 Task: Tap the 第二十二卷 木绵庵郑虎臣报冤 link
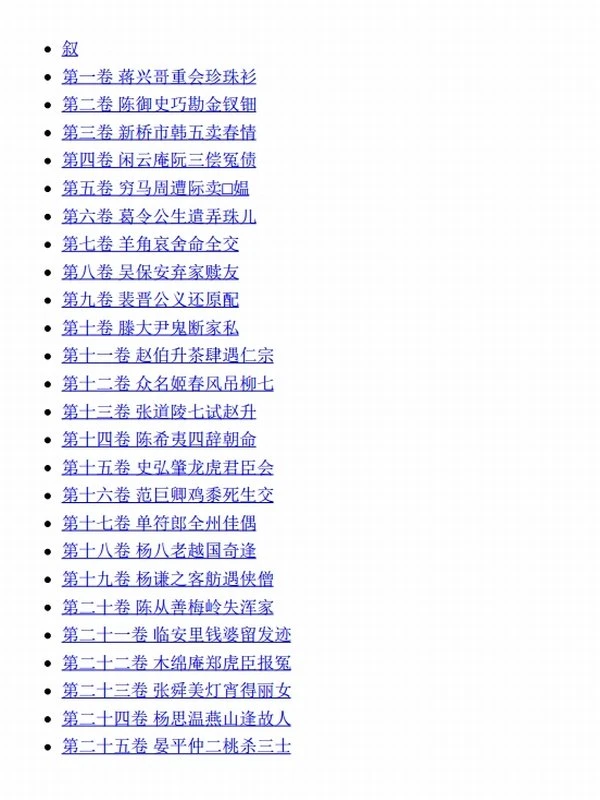click(x=177, y=662)
